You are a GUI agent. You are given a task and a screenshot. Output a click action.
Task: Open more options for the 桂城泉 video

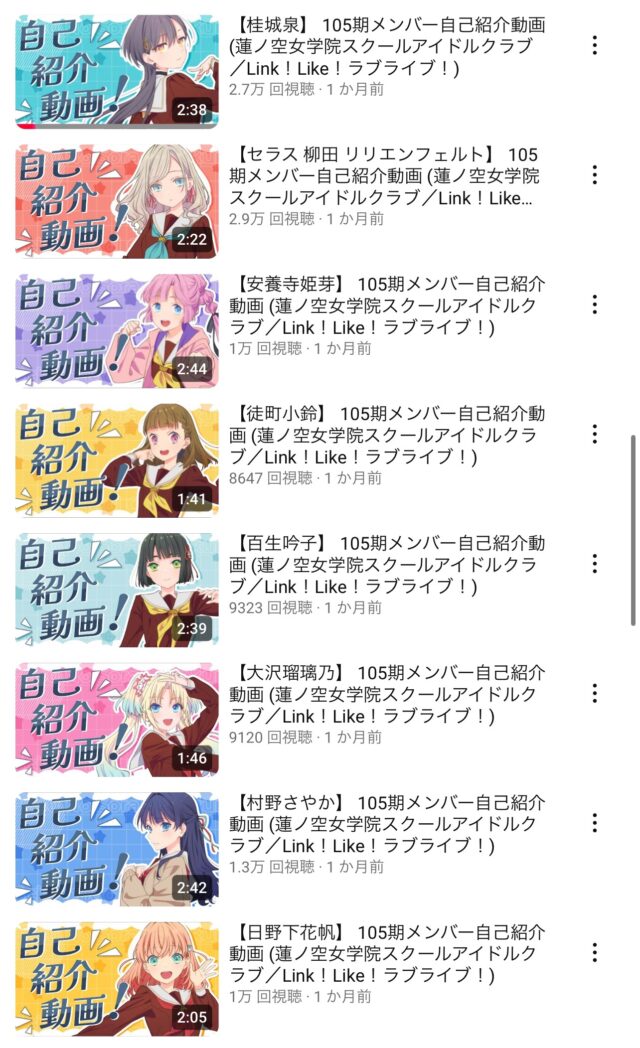(594, 45)
